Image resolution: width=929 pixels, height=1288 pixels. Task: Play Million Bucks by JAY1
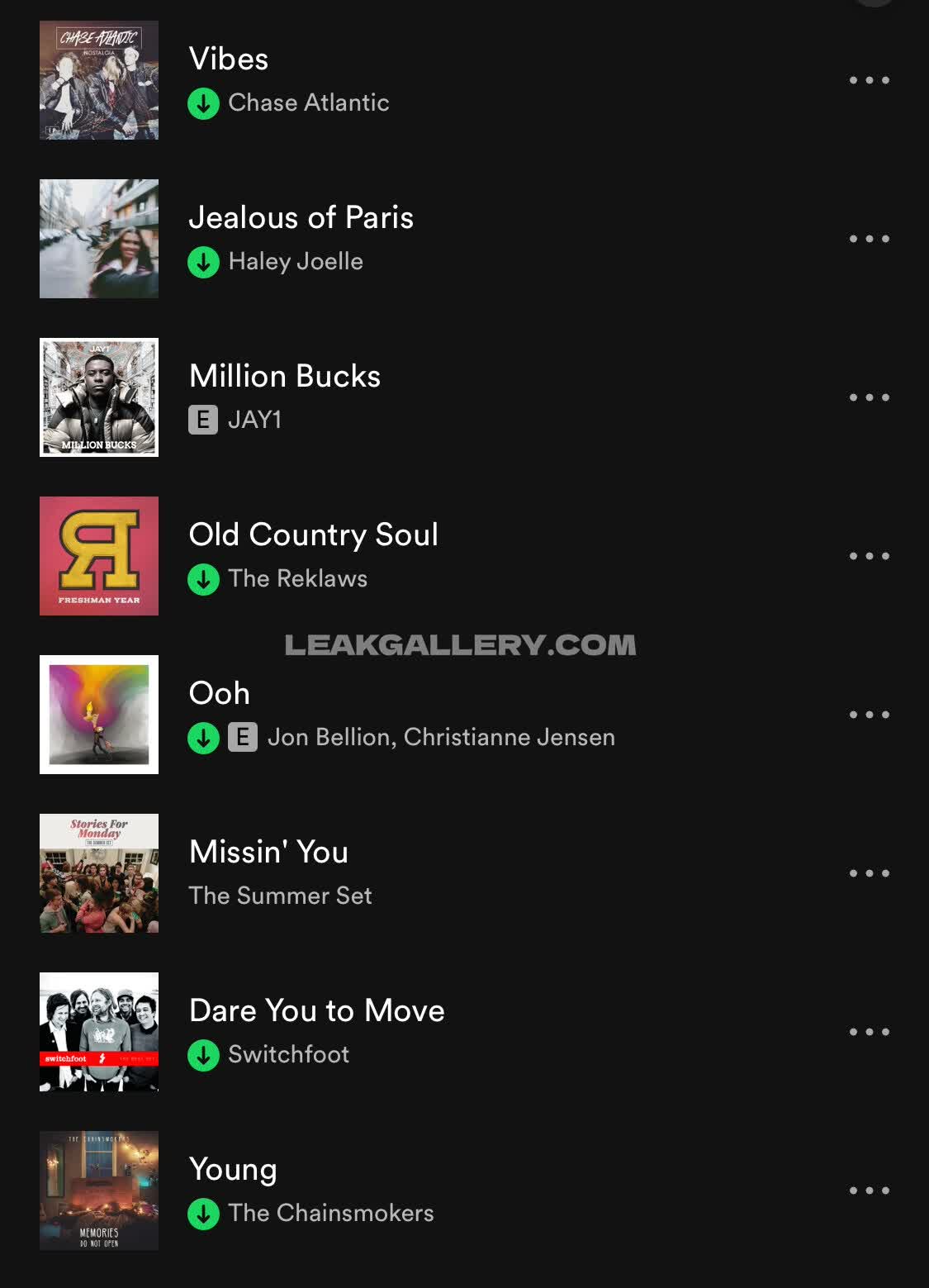pos(284,377)
